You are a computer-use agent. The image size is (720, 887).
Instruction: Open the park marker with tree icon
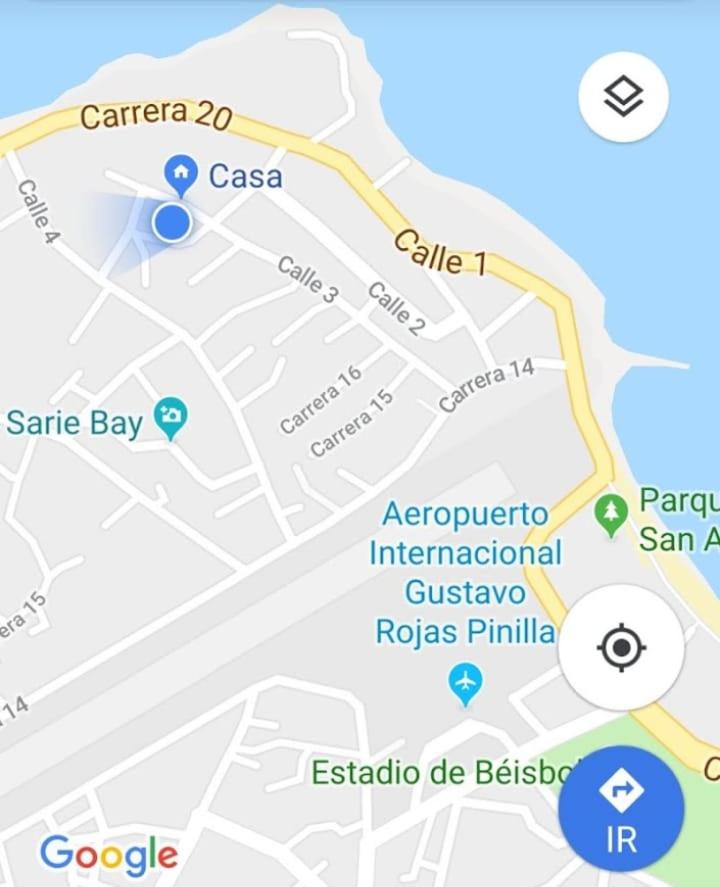coord(610,514)
